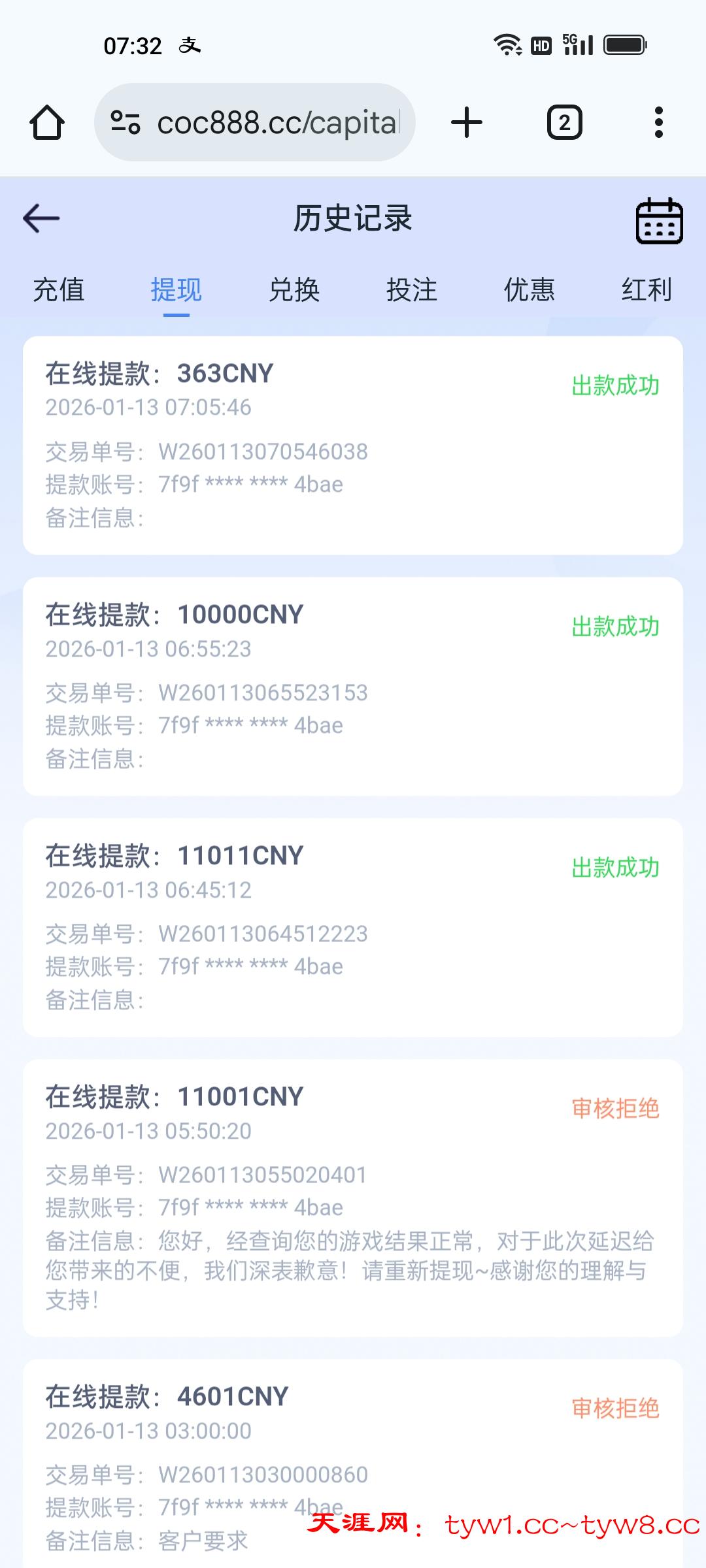Switch to the 充值 tab
This screenshot has width=706, height=1568.
point(59,290)
